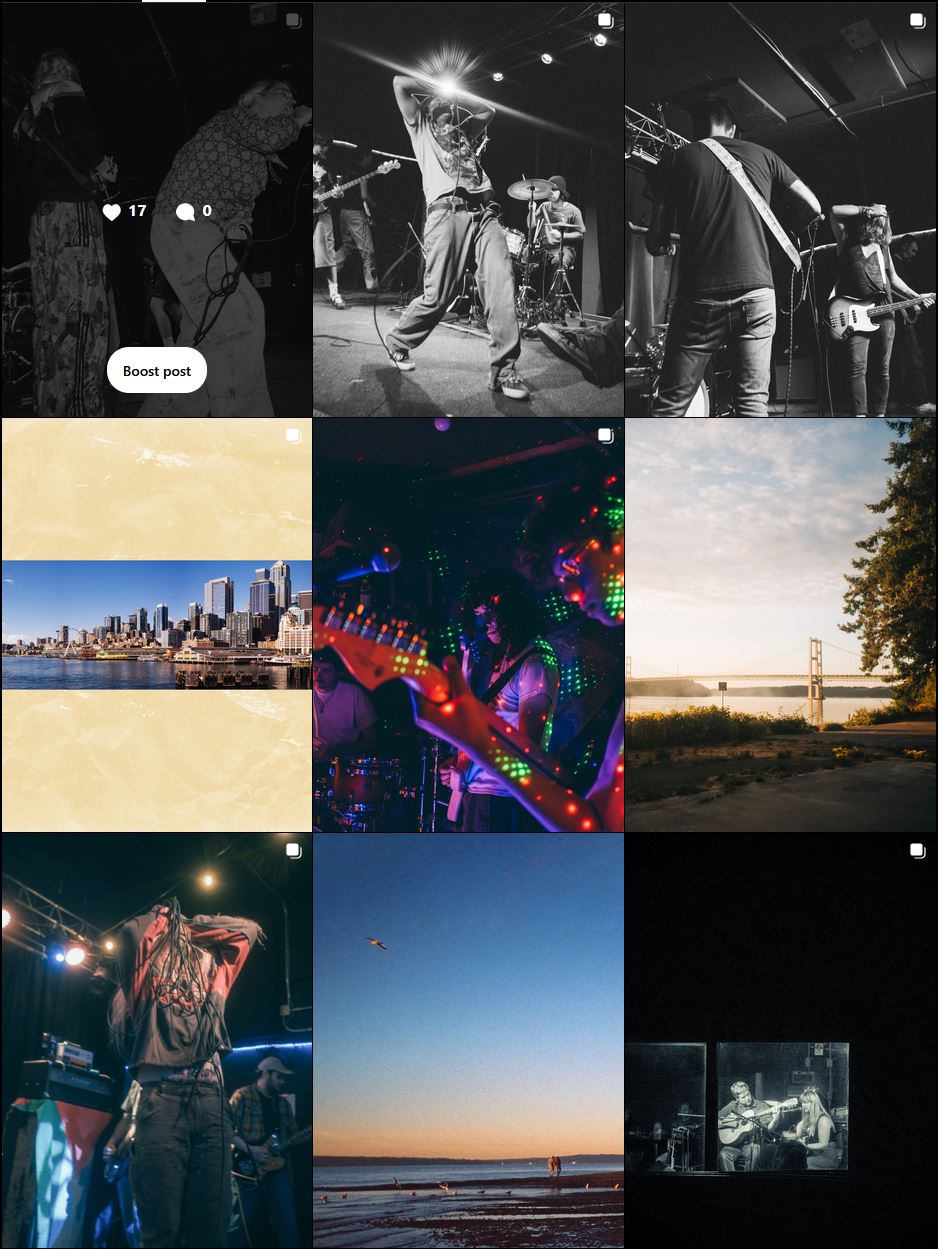The image size is (938, 1249).
Task: Open the colorful lit guitar concert post
Action: coord(468,625)
